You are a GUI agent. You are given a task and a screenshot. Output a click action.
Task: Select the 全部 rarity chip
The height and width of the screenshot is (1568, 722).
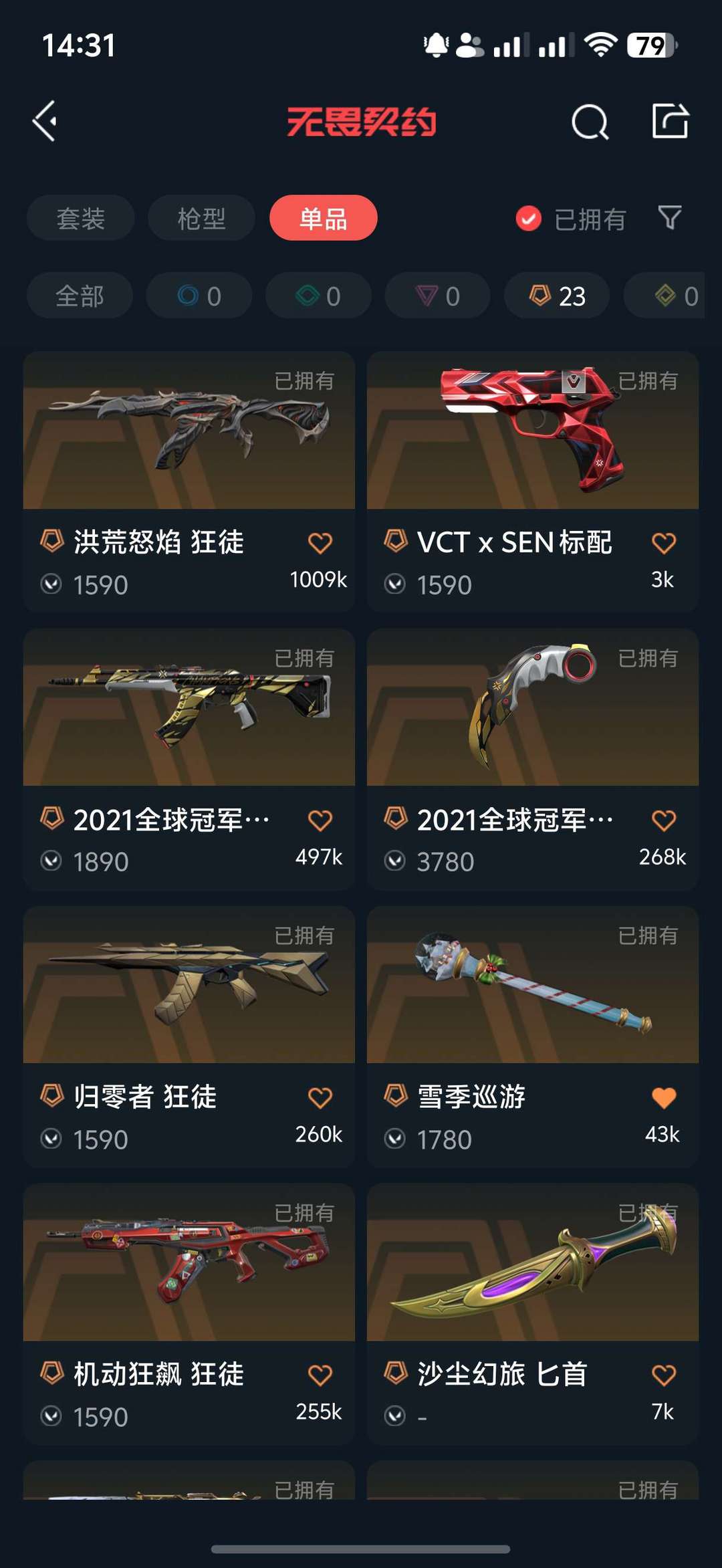80,296
